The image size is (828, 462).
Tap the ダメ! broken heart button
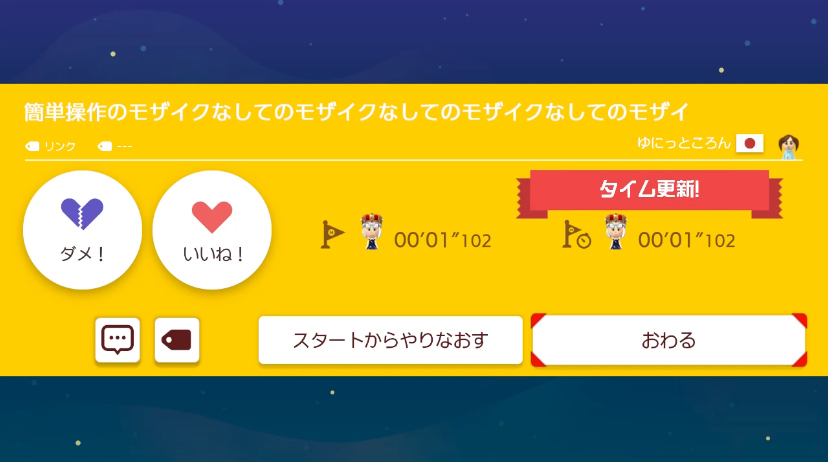(82, 230)
